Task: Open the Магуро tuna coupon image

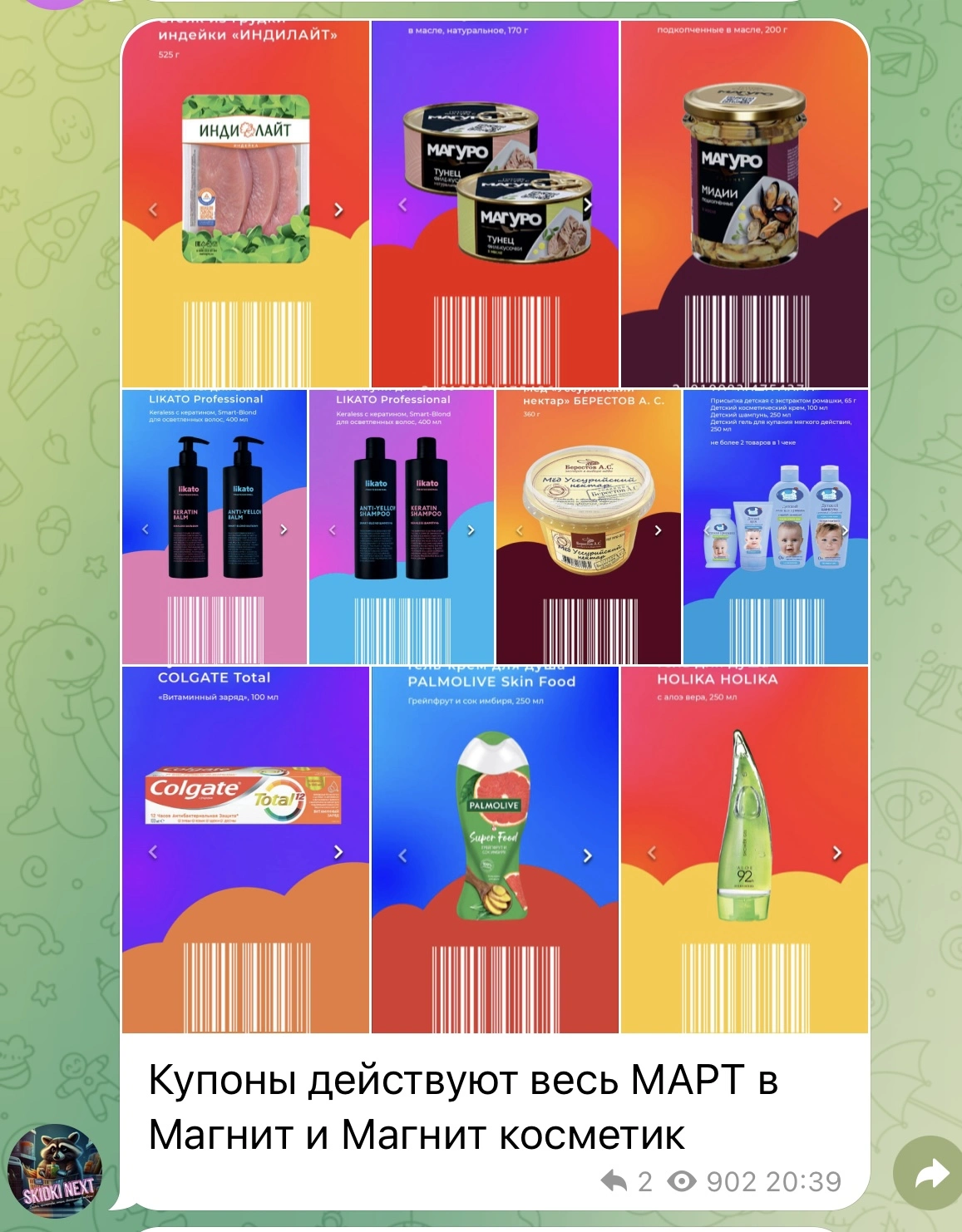Action: (495, 204)
